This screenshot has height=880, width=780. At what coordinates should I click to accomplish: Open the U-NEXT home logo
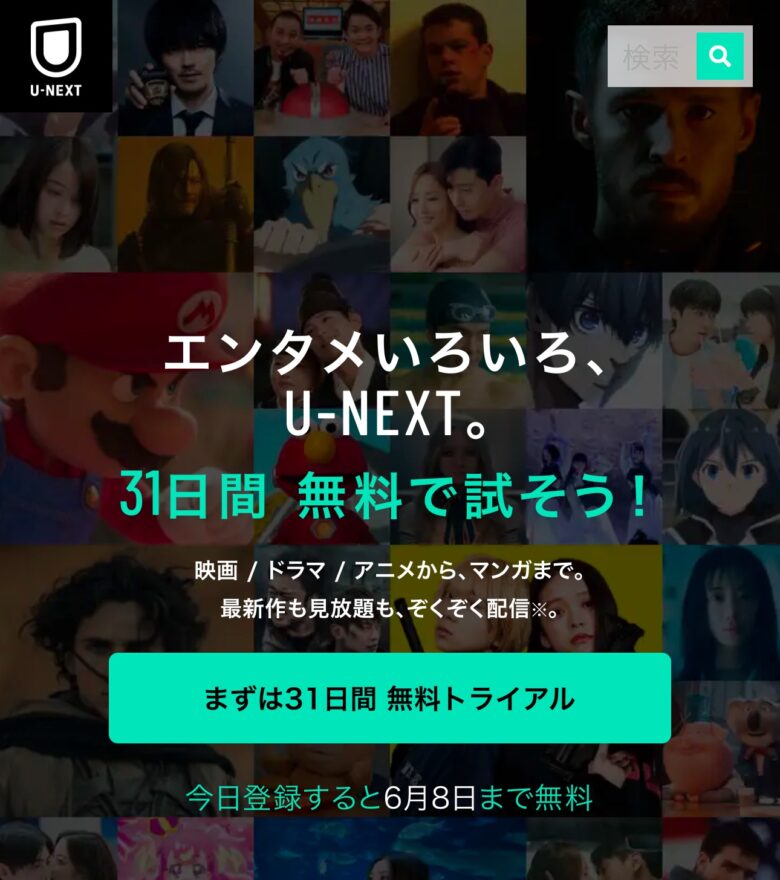click(56, 55)
